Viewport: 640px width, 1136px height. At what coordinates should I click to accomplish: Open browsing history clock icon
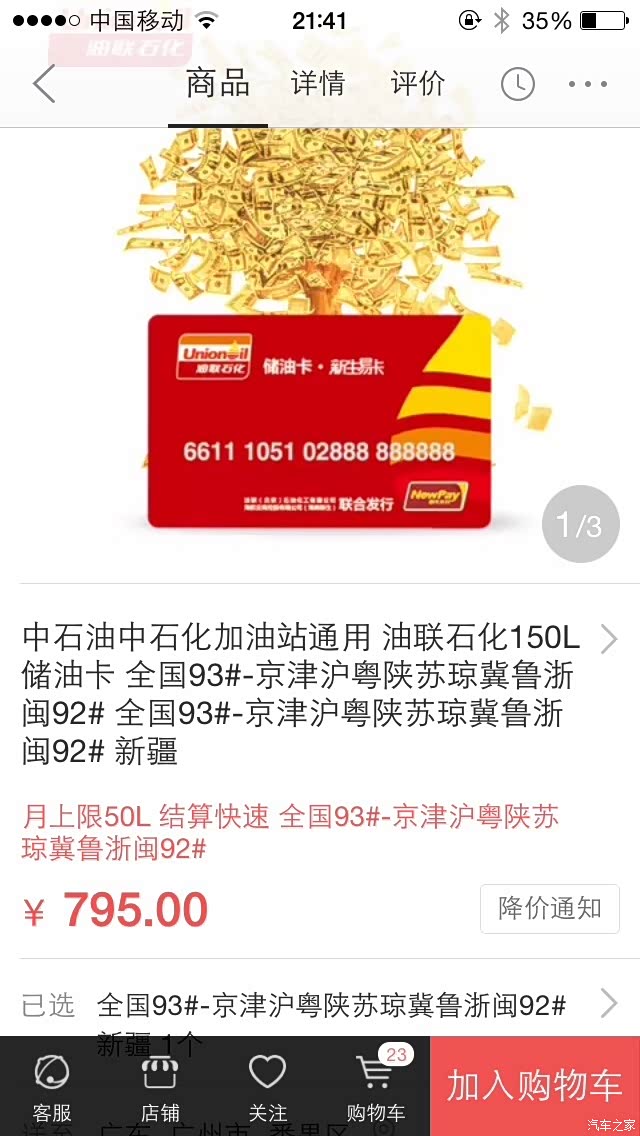(517, 84)
